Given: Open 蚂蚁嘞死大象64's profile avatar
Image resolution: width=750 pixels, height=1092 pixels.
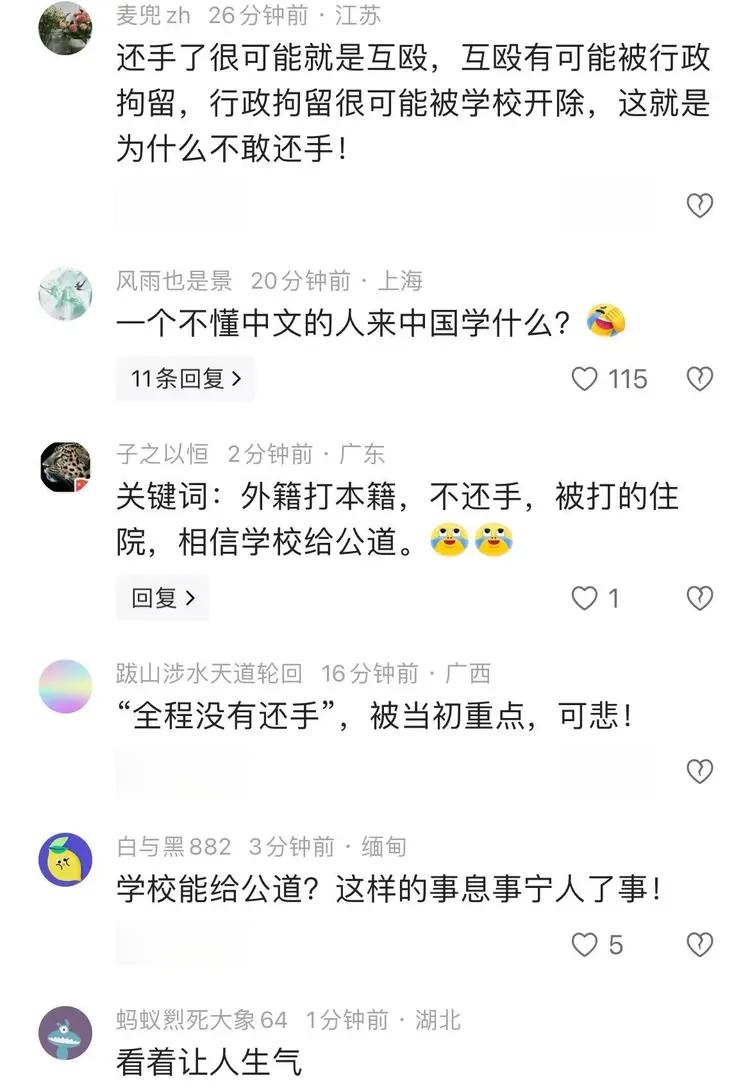Looking at the screenshot, I should [65, 1032].
